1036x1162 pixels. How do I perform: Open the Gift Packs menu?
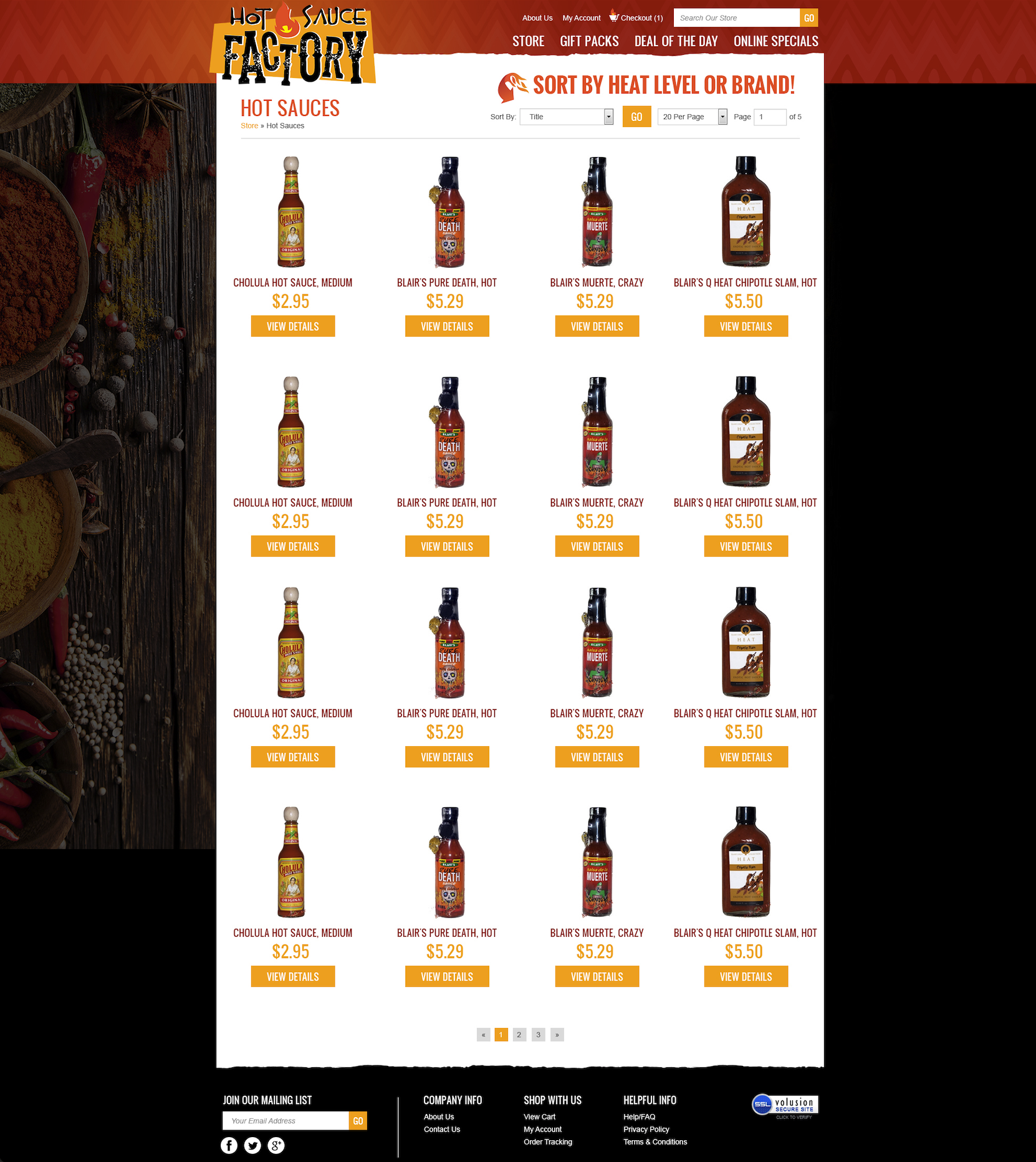click(589, 42)
